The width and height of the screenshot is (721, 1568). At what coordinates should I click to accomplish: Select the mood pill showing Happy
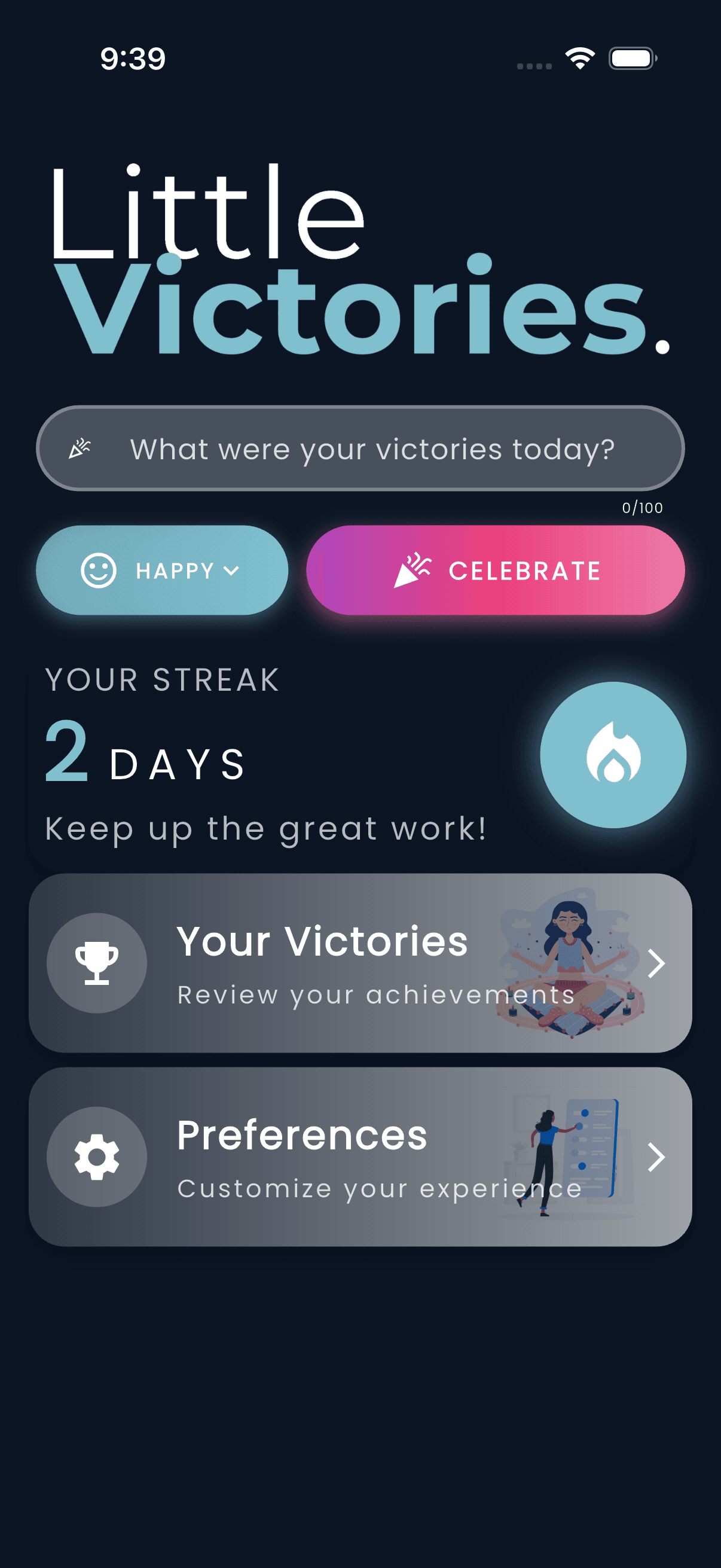(x=163, y=571)
